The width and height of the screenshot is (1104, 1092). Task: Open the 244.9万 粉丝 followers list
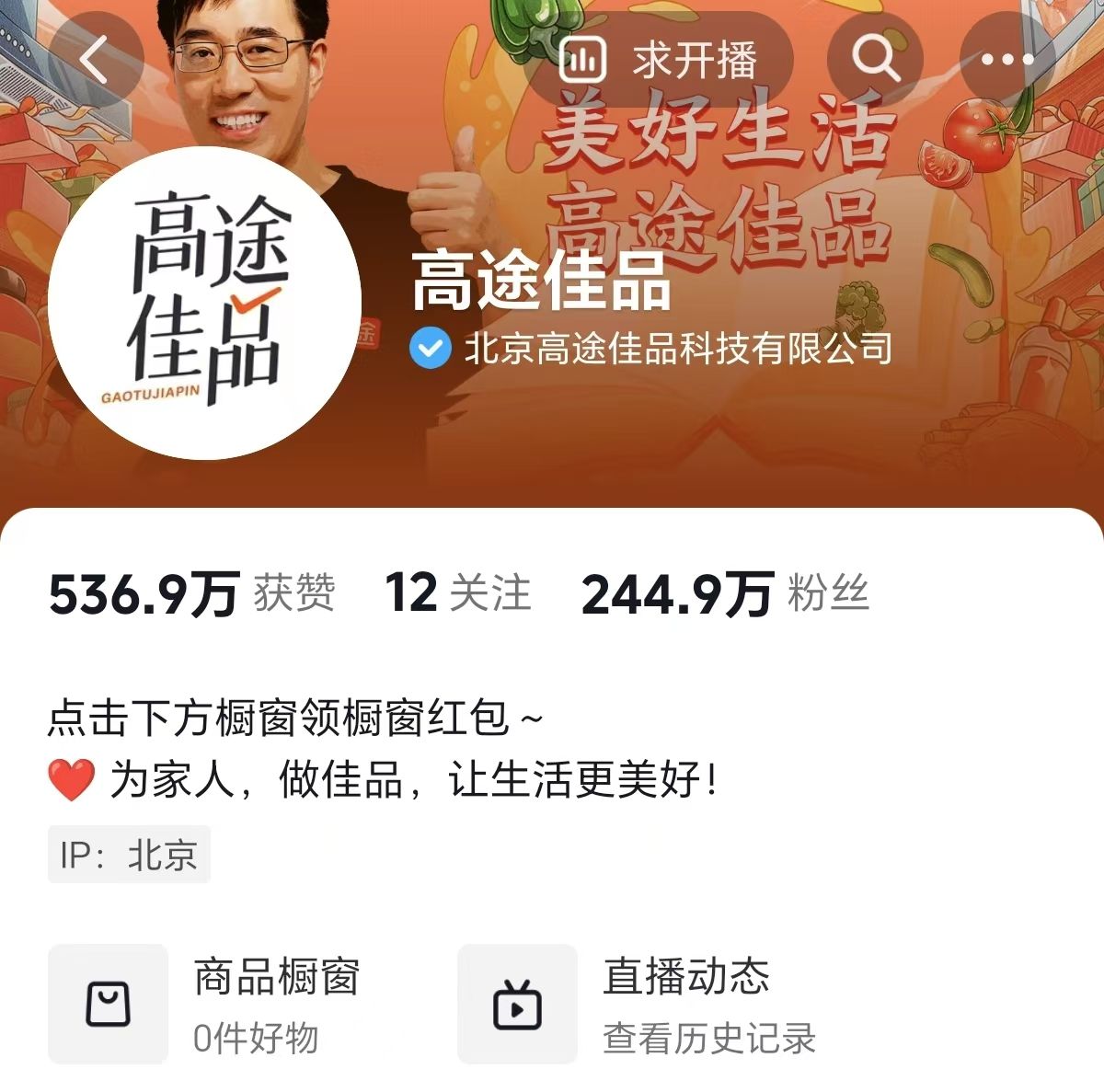coord(724,593)
